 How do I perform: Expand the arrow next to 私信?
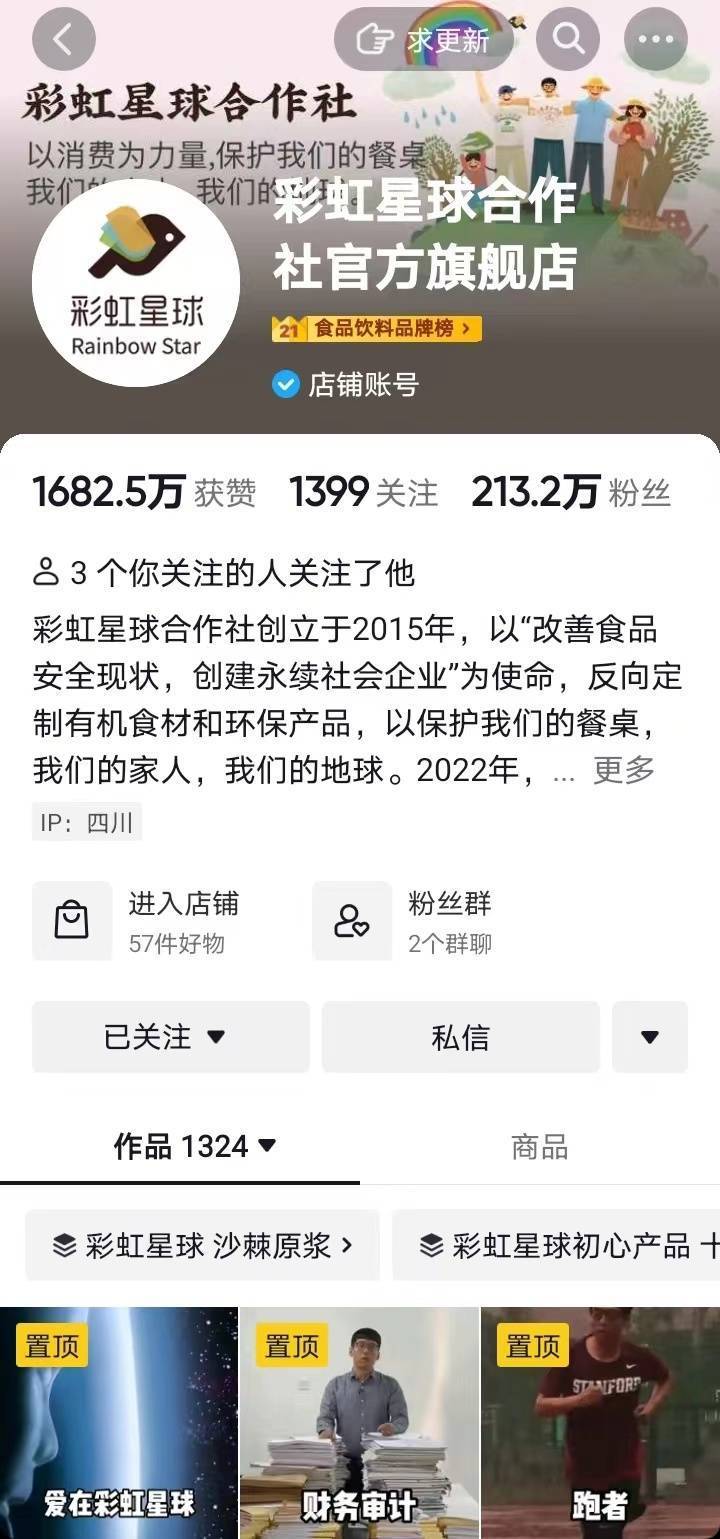[x=650, y=1037]
